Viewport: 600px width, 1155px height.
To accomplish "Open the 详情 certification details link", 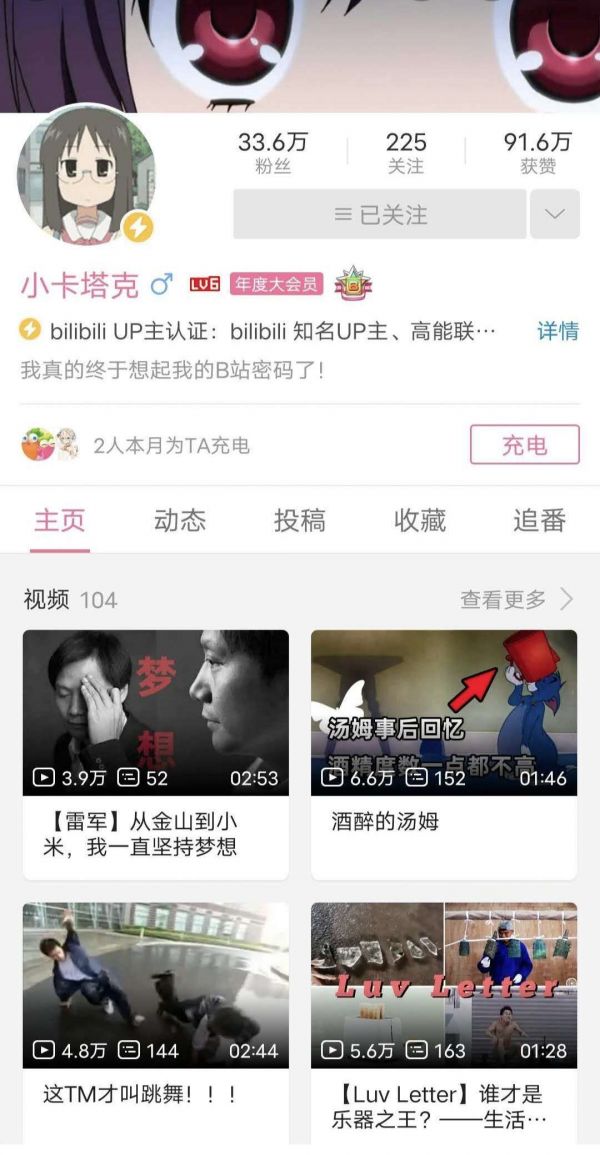I will click(558, 331).
